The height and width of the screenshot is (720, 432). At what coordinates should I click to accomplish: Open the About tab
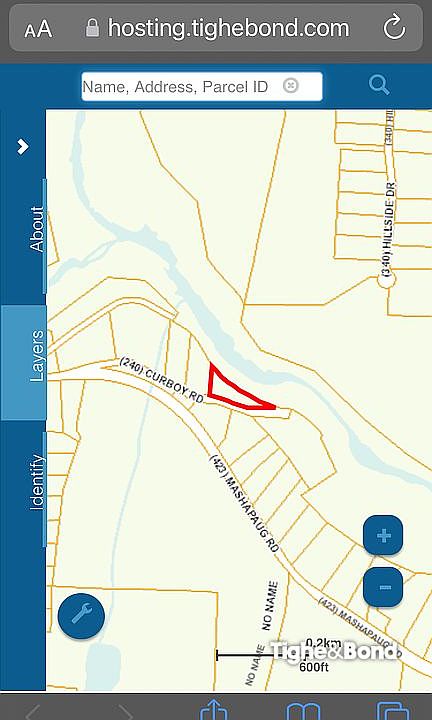37,229
